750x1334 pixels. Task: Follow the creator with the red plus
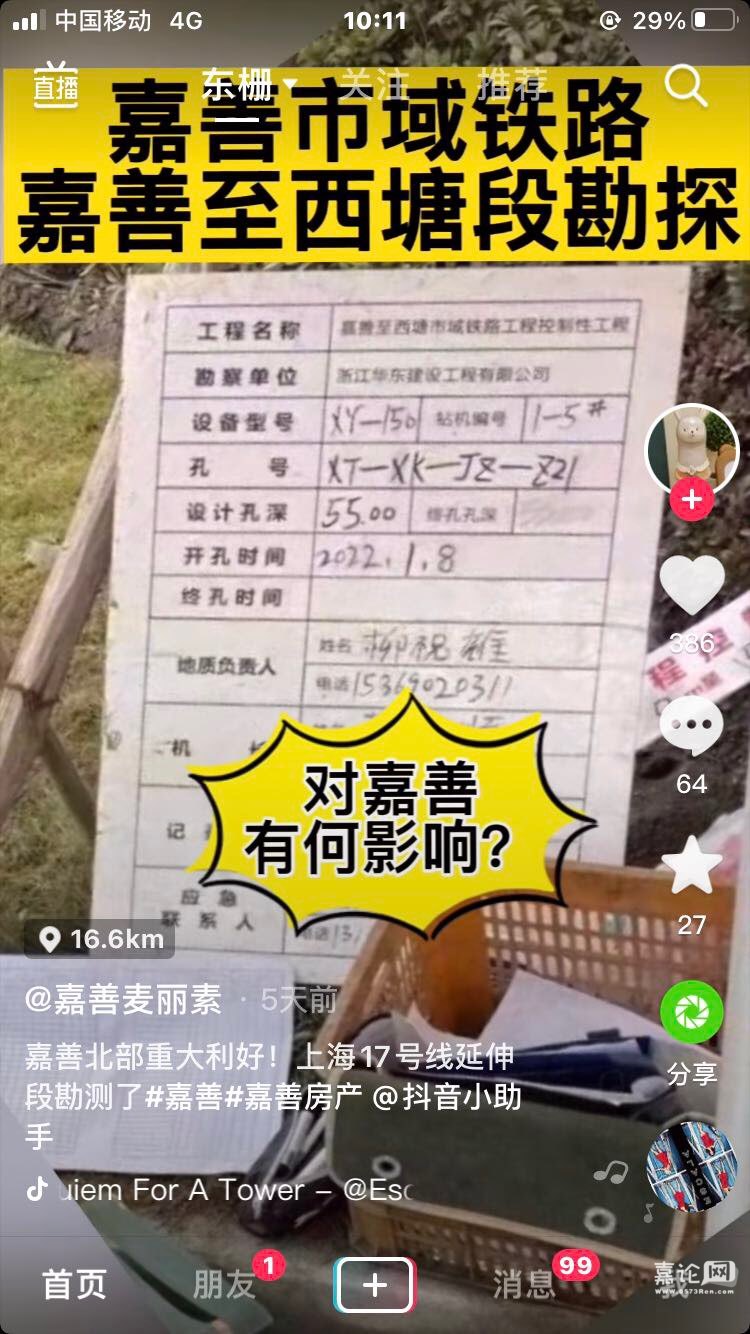pos(692,497)
